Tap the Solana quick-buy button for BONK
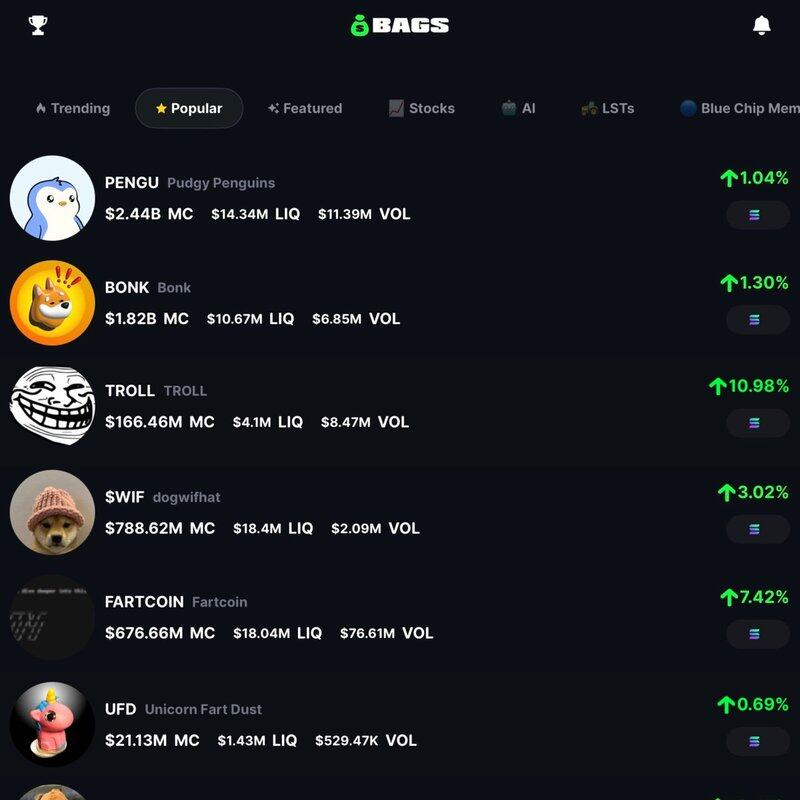 pos(757,320)
